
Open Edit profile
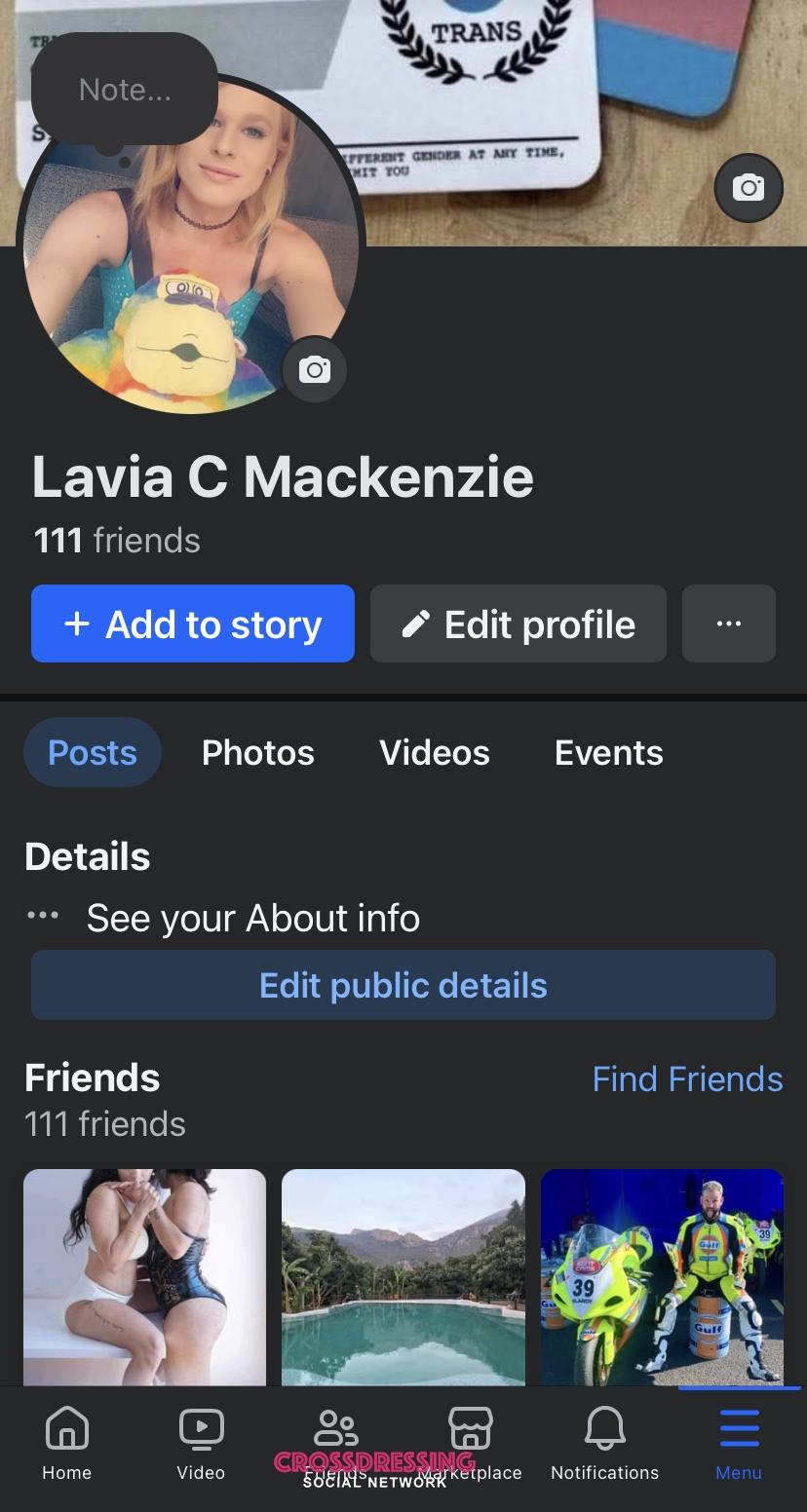[518, 624]
